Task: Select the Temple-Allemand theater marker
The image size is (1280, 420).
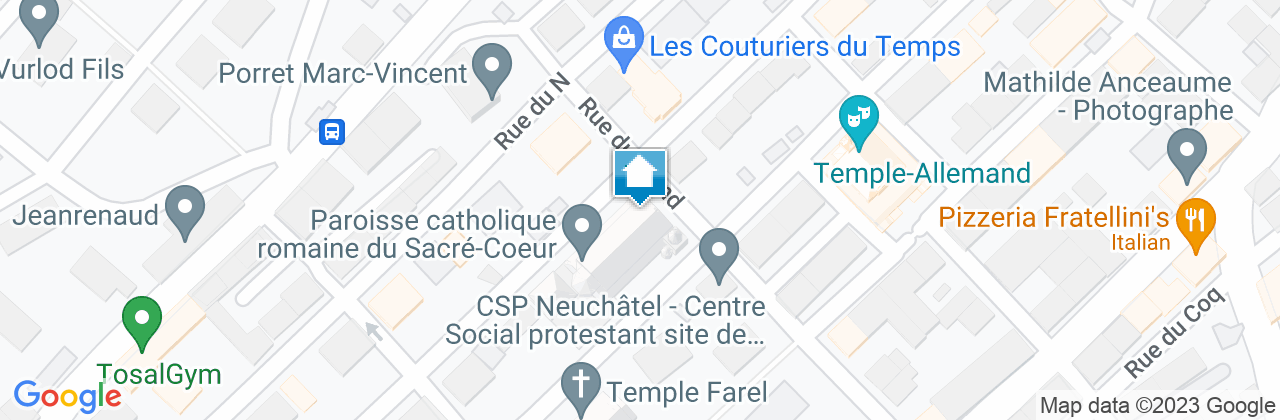Action: pos(857,121)
